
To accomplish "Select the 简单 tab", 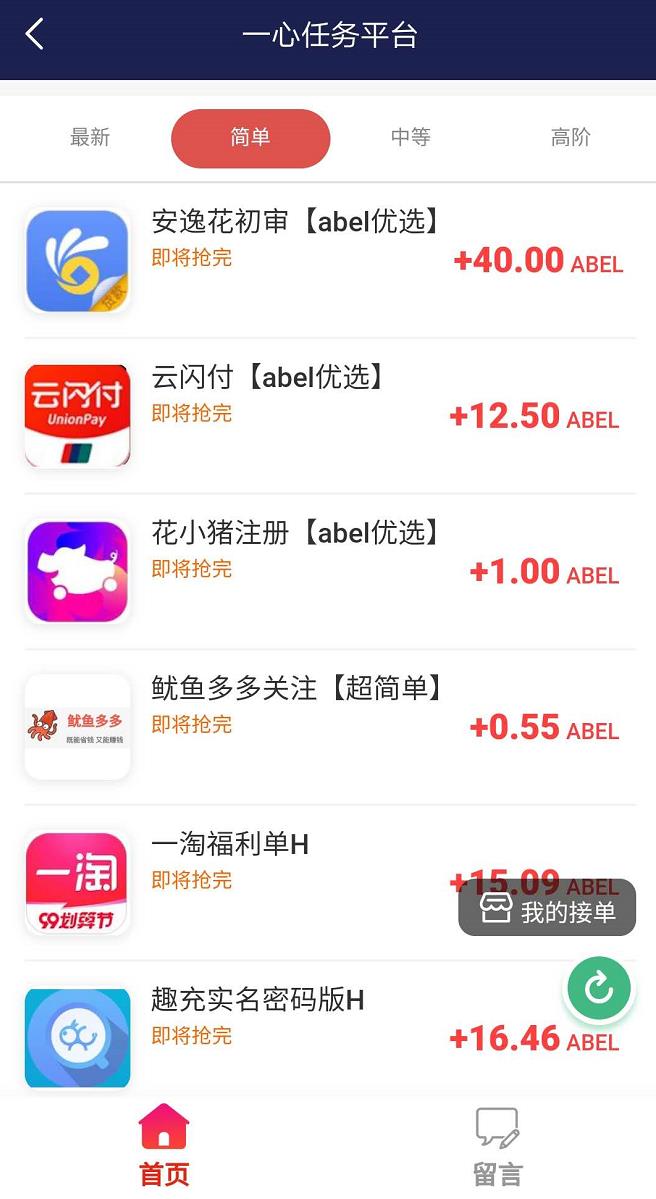I will point(251,138).
